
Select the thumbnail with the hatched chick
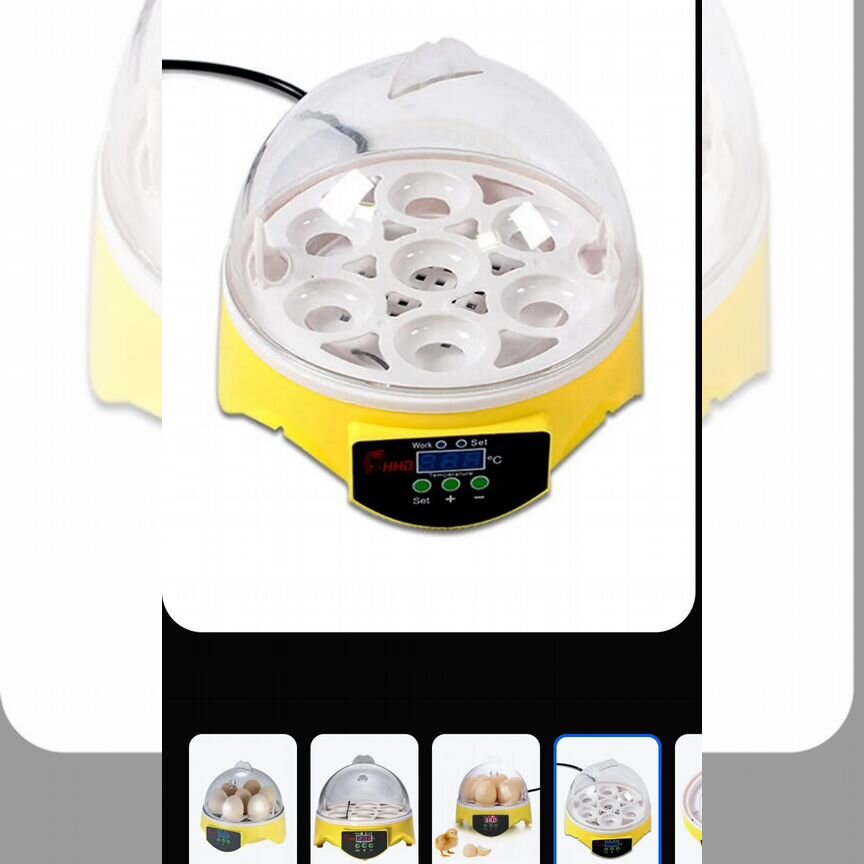point(486,798)
